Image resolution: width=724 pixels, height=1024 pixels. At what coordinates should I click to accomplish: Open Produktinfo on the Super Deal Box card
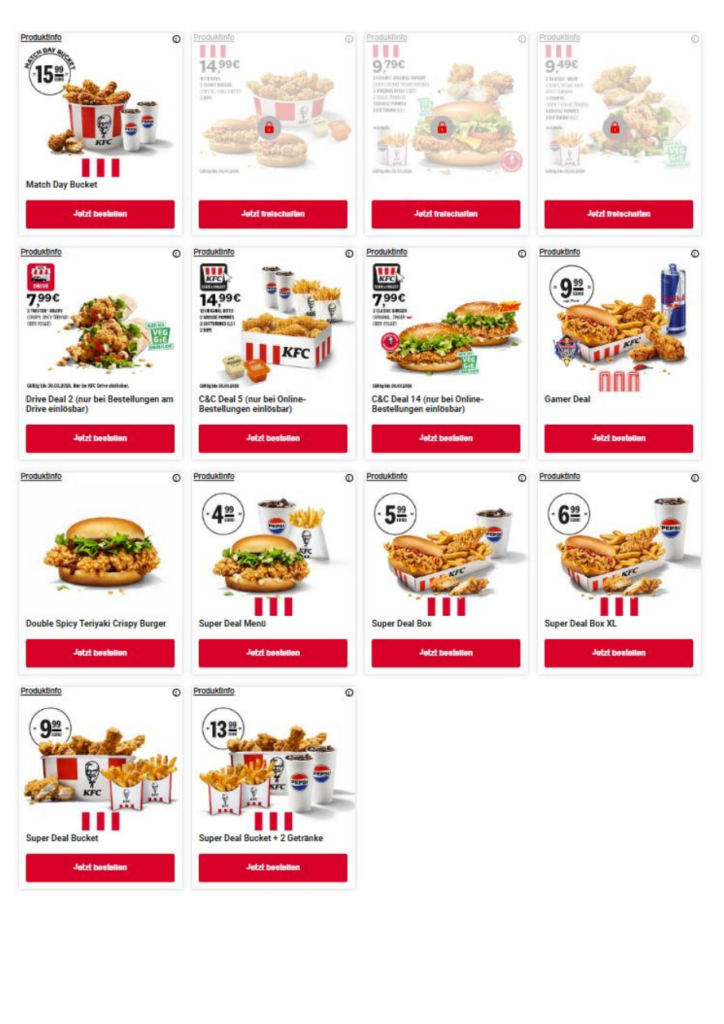387,474
